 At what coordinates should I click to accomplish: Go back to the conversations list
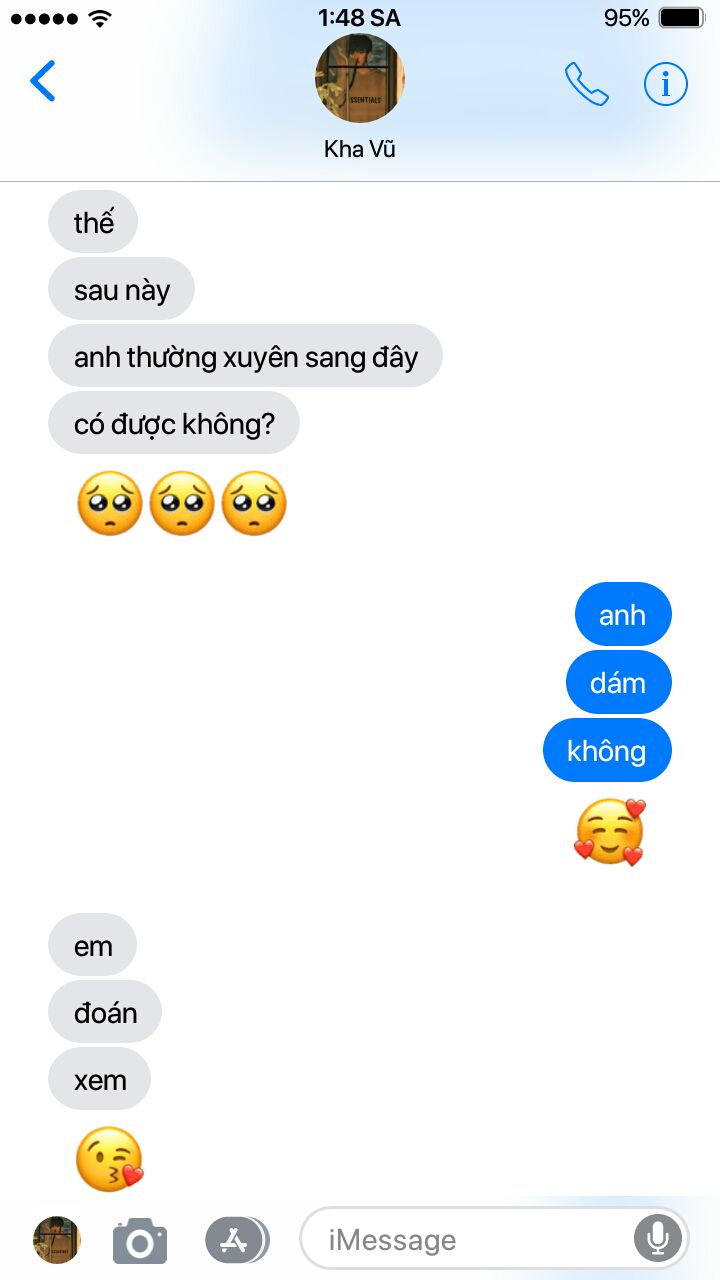(43, 82)
